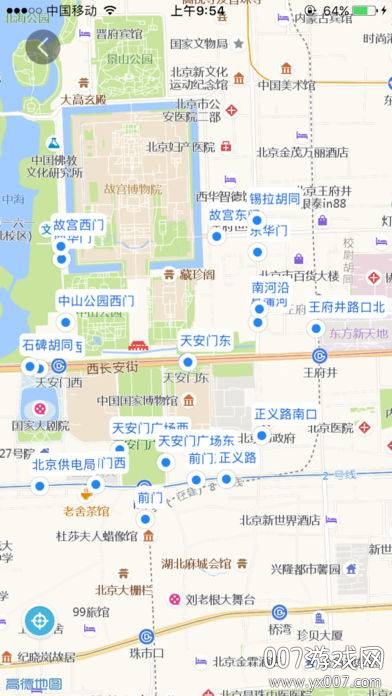Tap the 东华门 stop marker
Image resolution: width=392 pixels, height=696 pixels.
tap(257, 253)
